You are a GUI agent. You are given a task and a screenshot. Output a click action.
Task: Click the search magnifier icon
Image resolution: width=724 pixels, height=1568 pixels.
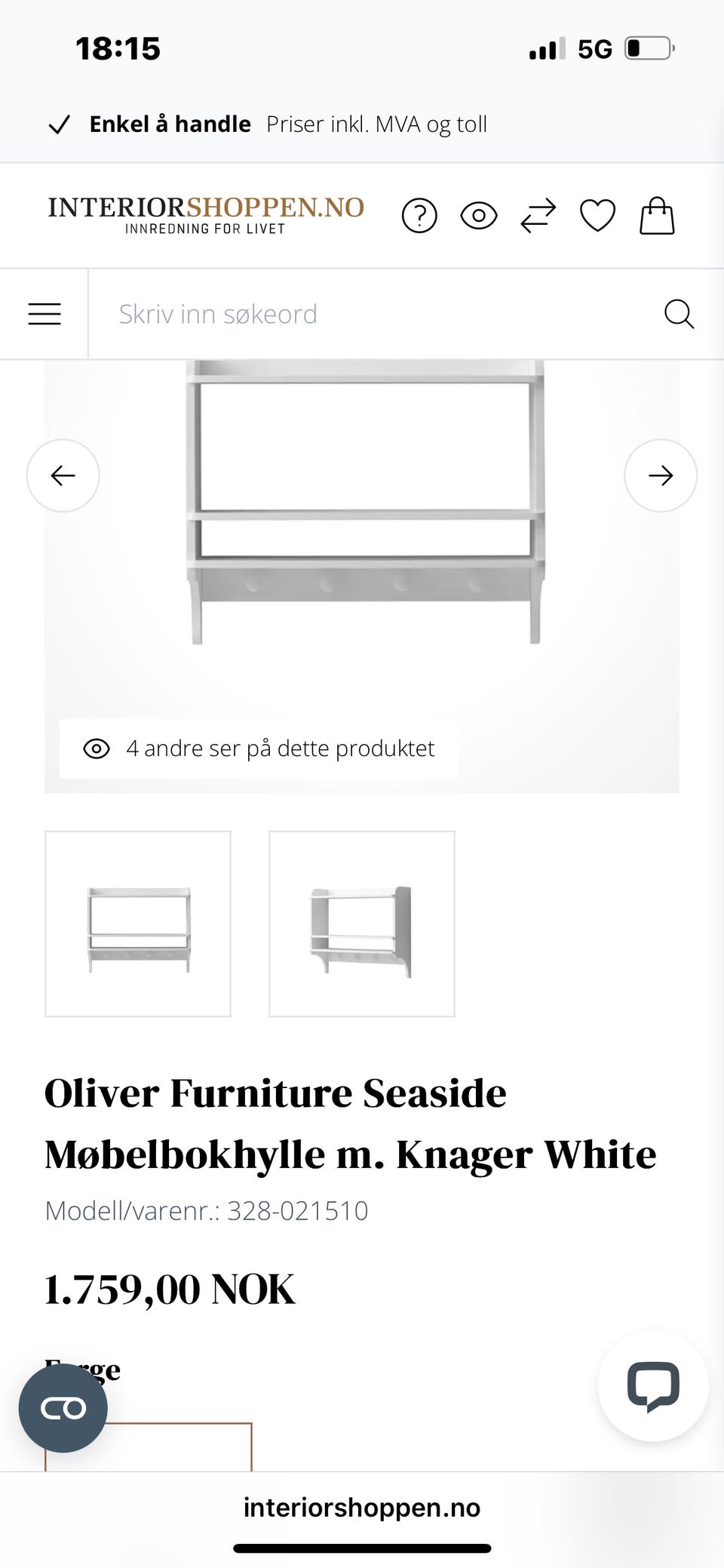[680, 313]
